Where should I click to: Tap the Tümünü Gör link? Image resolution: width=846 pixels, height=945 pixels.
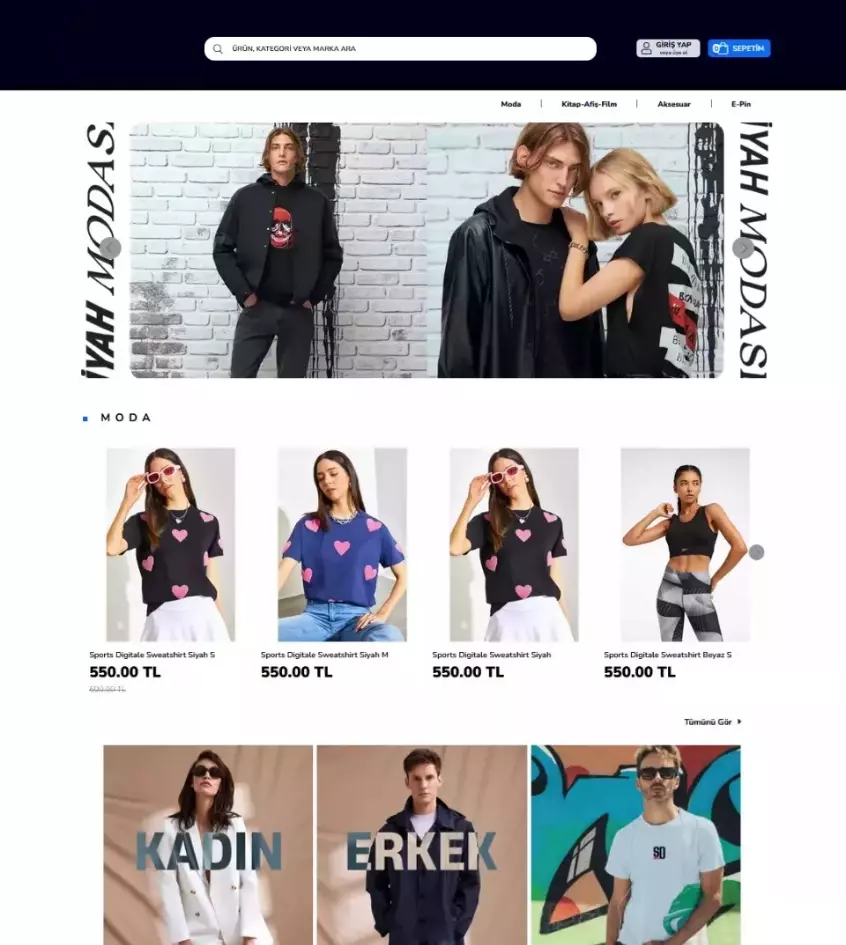[712, 721]
